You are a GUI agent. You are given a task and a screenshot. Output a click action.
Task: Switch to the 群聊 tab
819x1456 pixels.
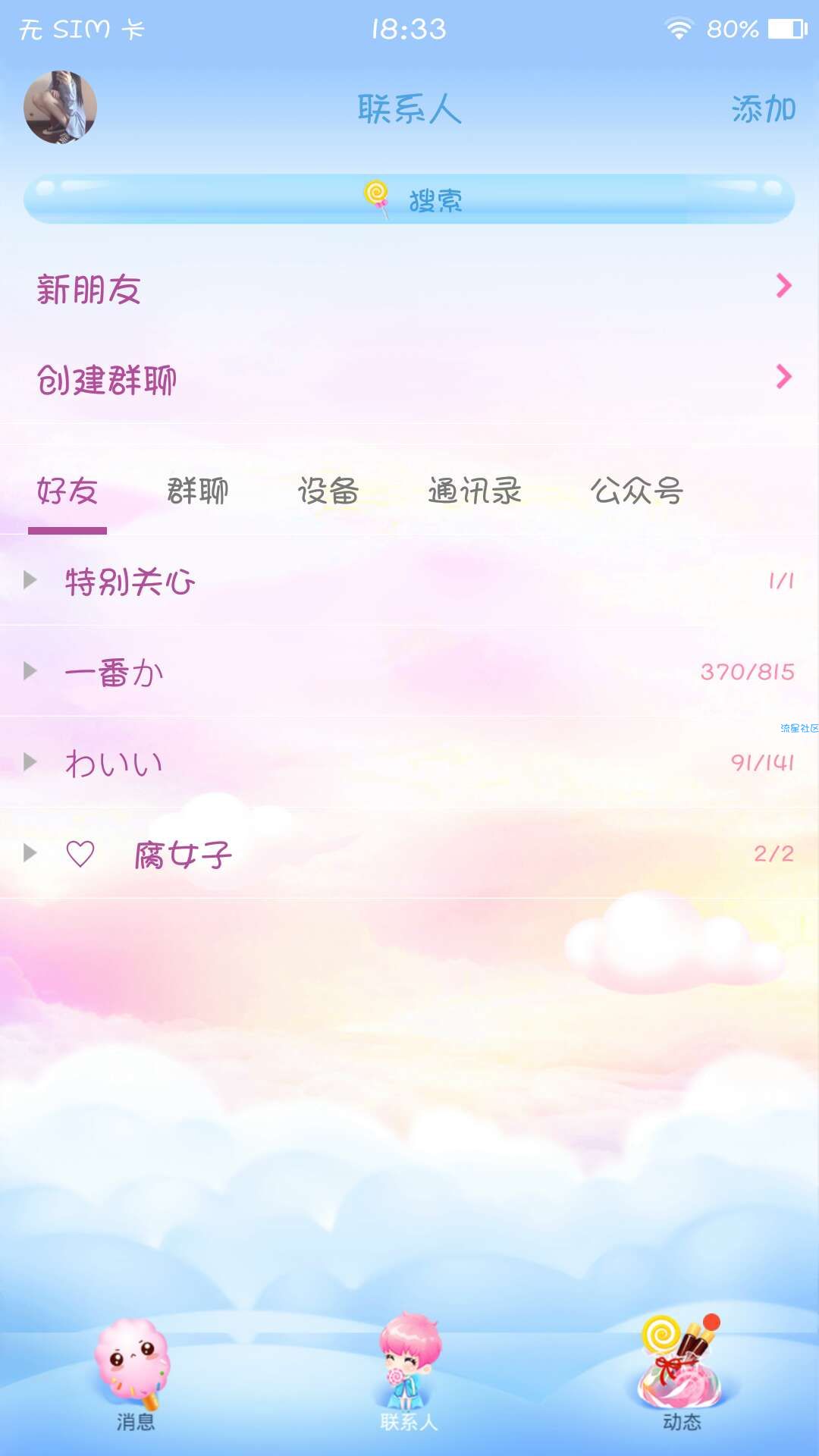(x=198, y=491)
